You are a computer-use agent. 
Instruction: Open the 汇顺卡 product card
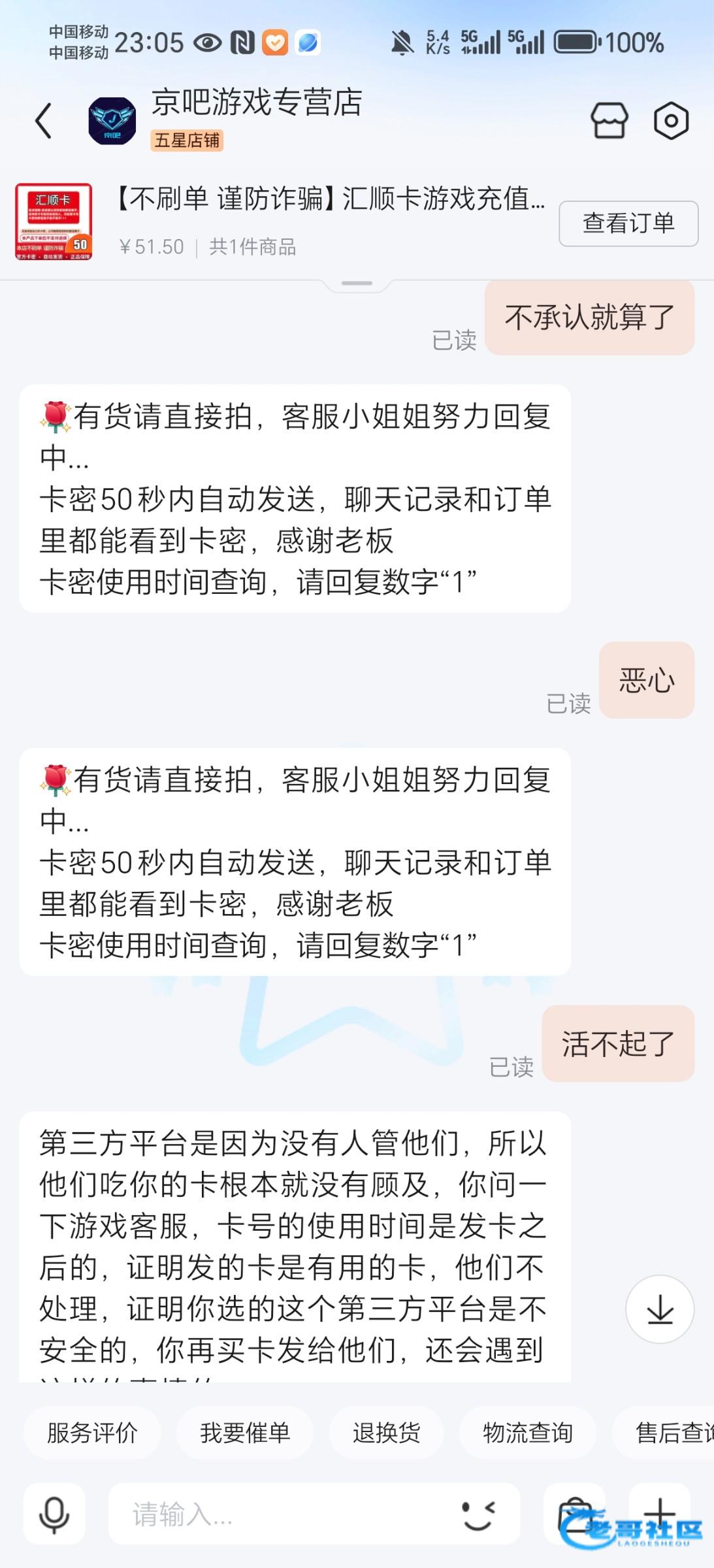[54, 222]
